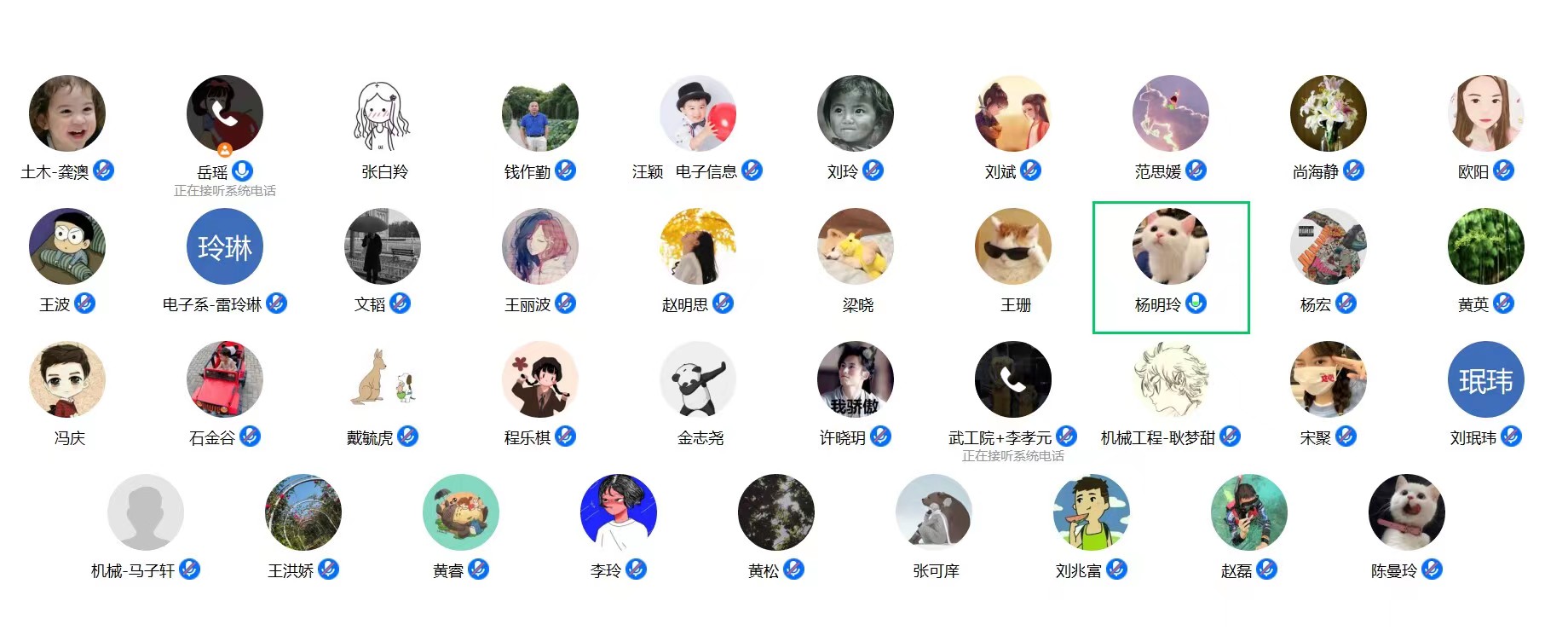
Task: Open participant 岳瑶's tile
Action: tap(225, 114)
